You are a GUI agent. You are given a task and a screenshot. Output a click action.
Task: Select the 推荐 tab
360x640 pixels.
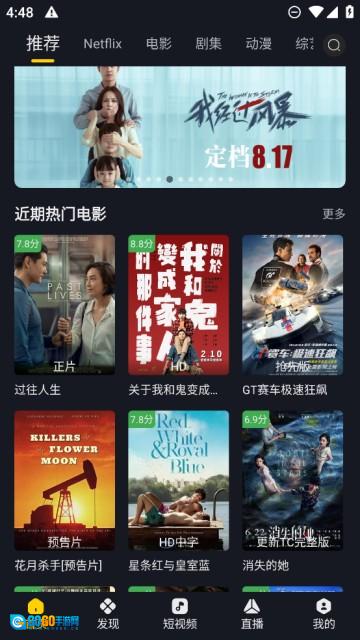pyautogui.click(x=43, y=44)
